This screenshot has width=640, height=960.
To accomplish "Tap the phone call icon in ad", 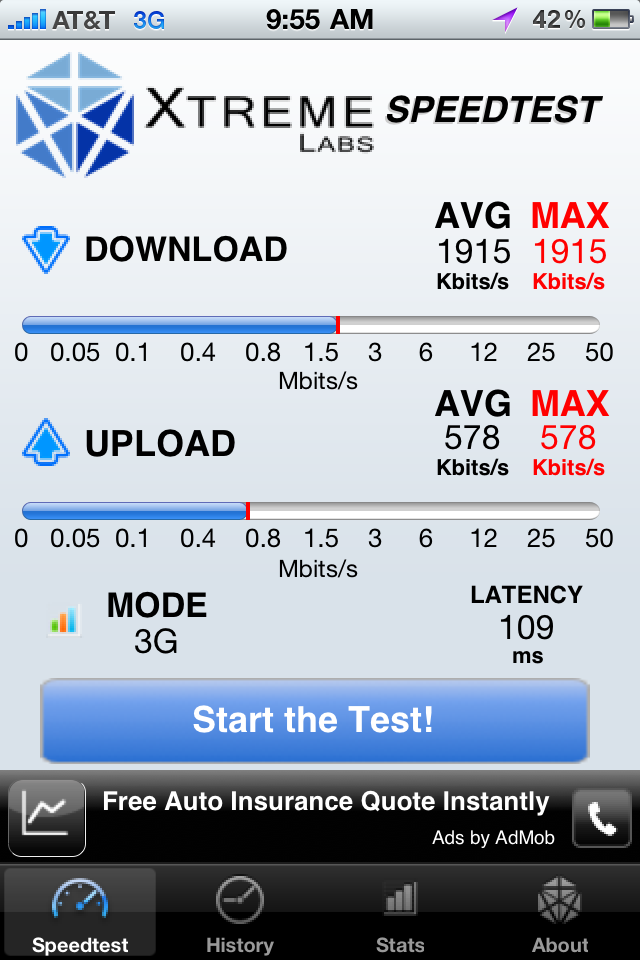I will [602, 818].
